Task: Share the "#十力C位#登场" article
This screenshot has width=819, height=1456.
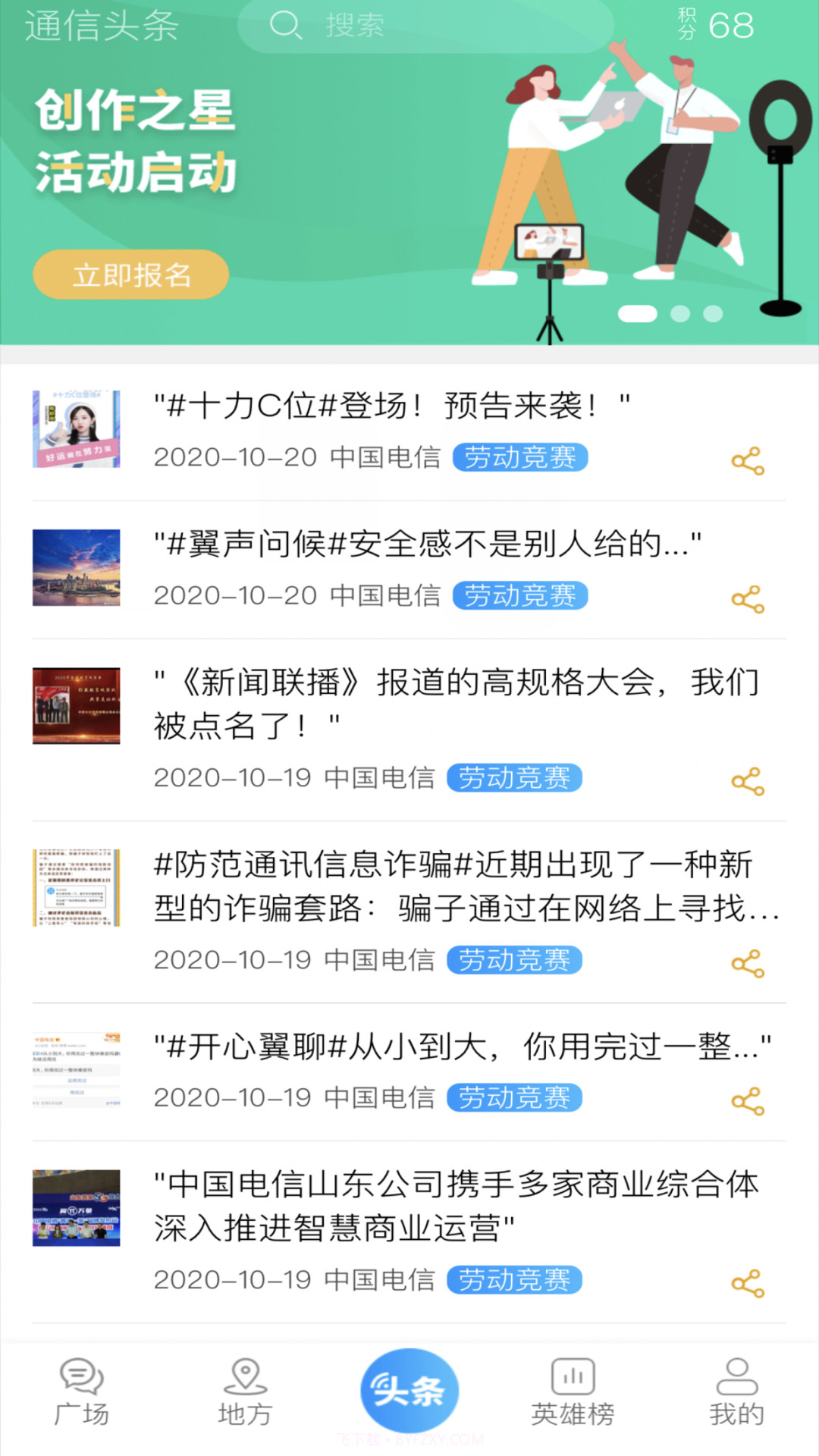Action: pos(748,460)
